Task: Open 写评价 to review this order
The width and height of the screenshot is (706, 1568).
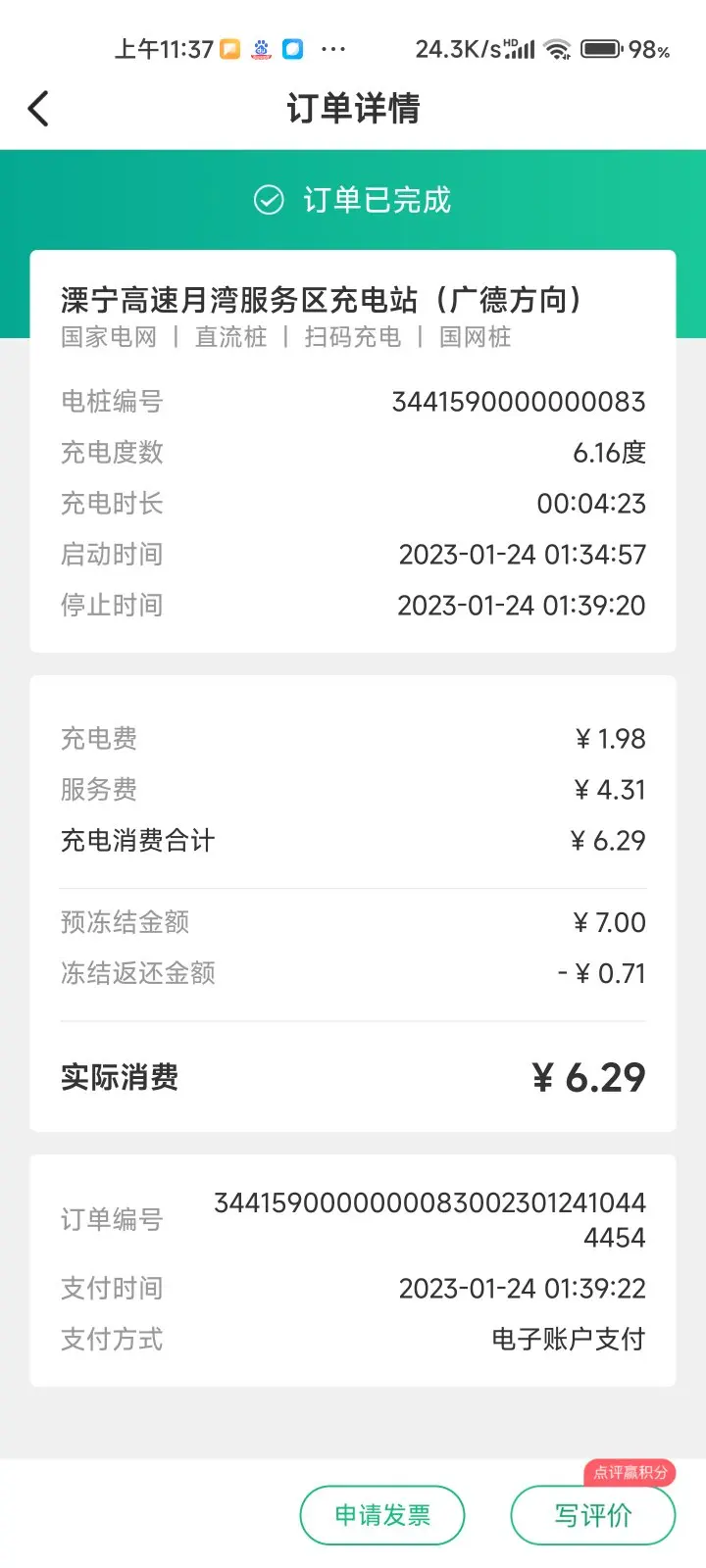Action: click(x=593, y=1515)
